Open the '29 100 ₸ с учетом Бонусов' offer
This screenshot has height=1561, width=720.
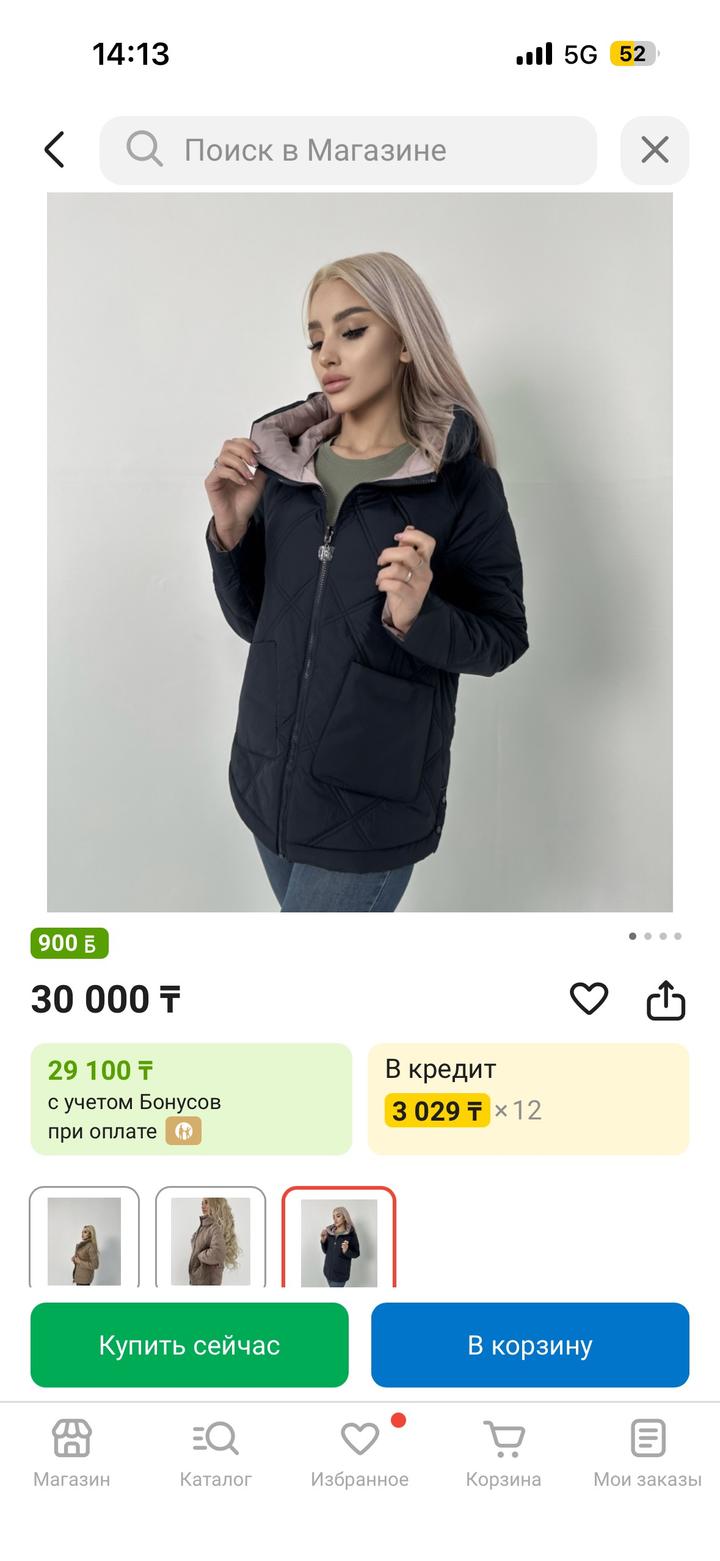click(x=191, y=1099)
